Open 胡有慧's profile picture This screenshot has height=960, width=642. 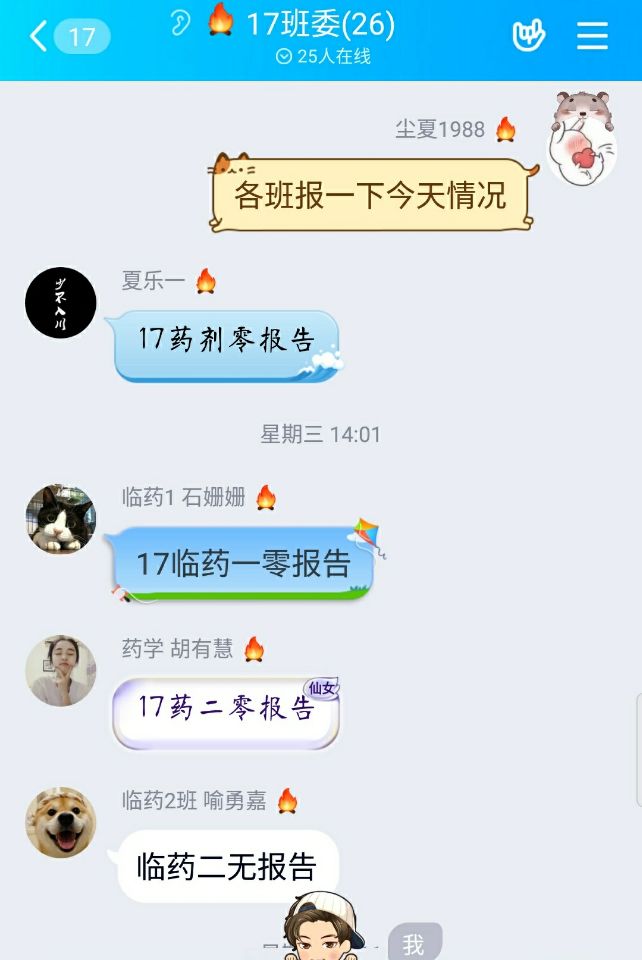click(61, 671)
